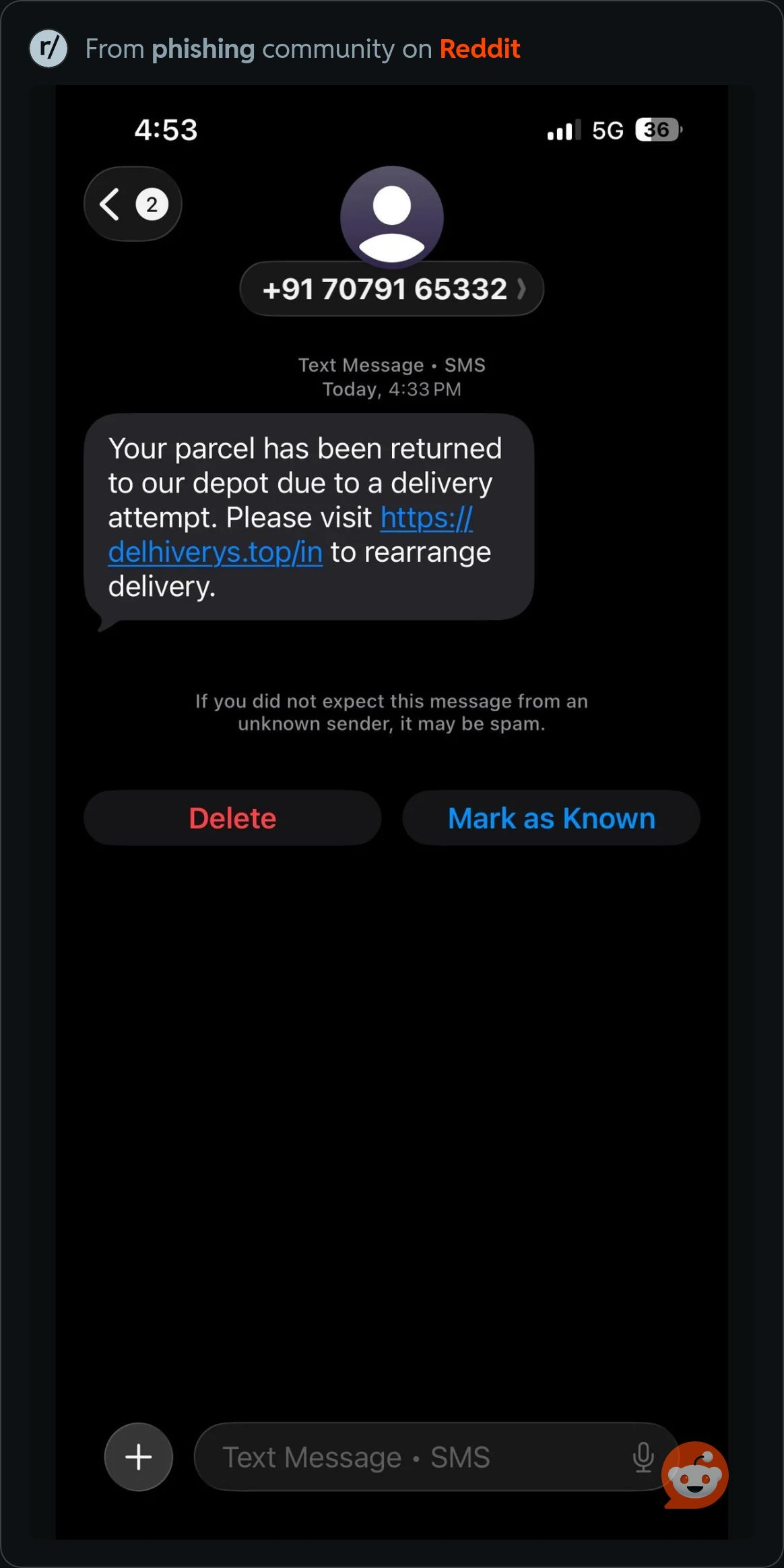Delete this spam conversation
Screen dimensions: 784x1568
(x=232, y=818)
